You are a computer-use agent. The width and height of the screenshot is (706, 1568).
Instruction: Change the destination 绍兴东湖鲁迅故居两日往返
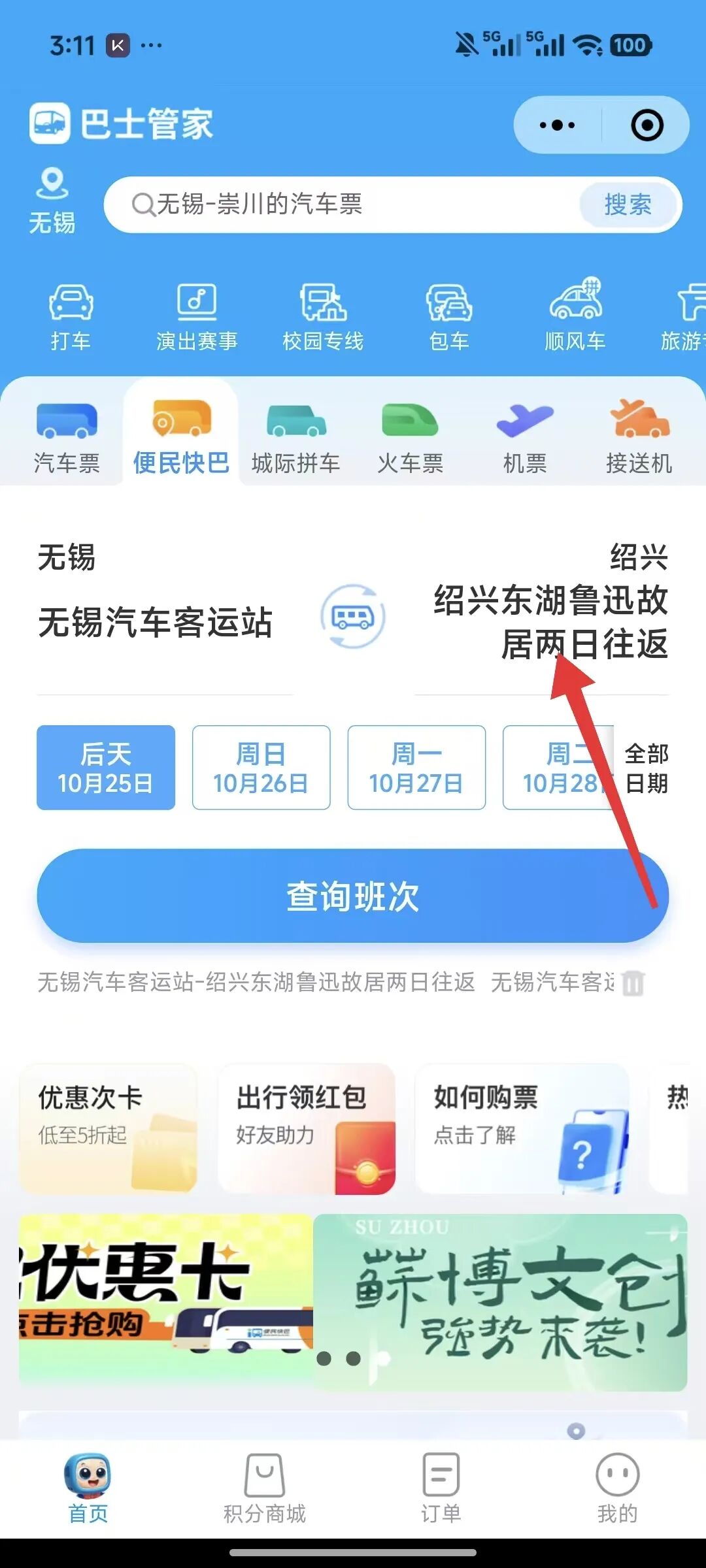[550, 621]
